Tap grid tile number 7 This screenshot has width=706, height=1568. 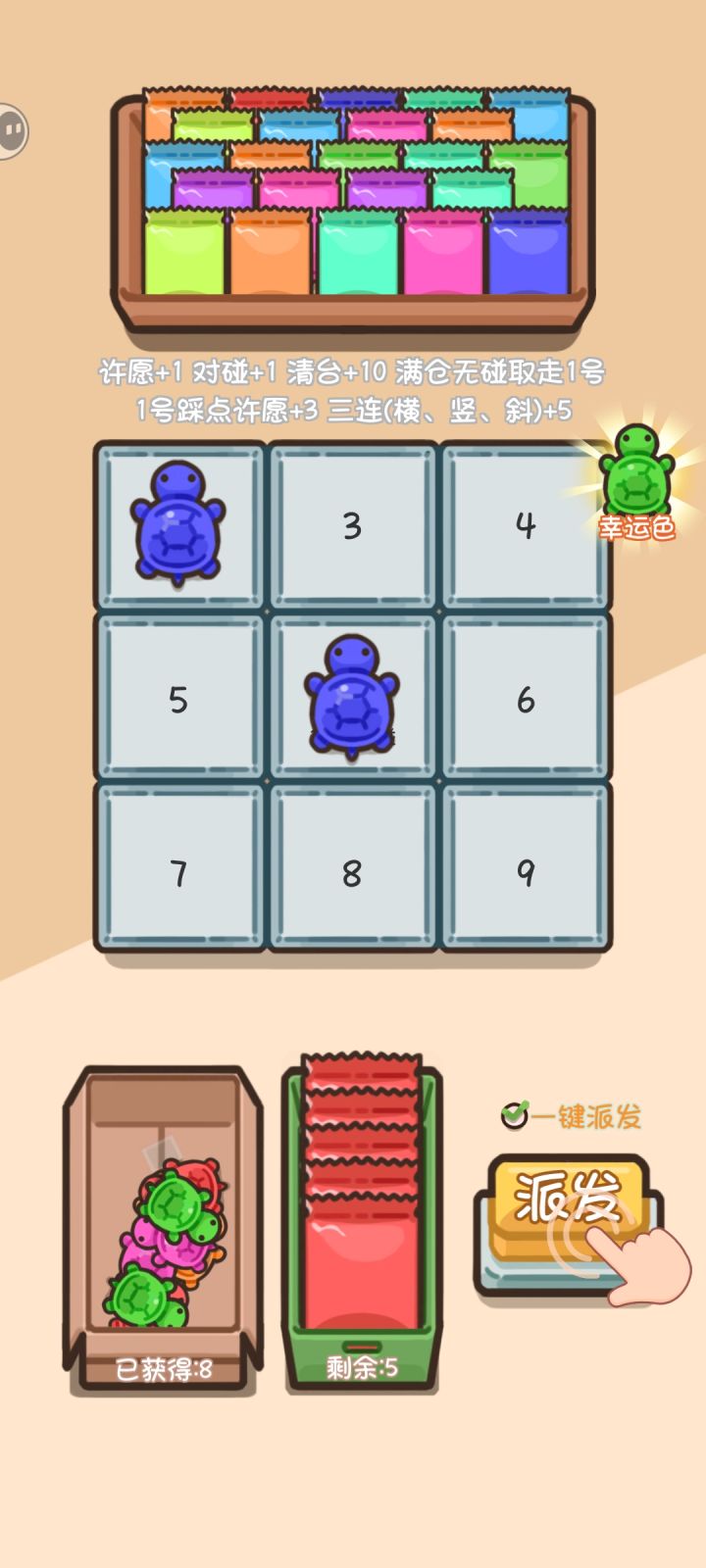click(178, 872)
